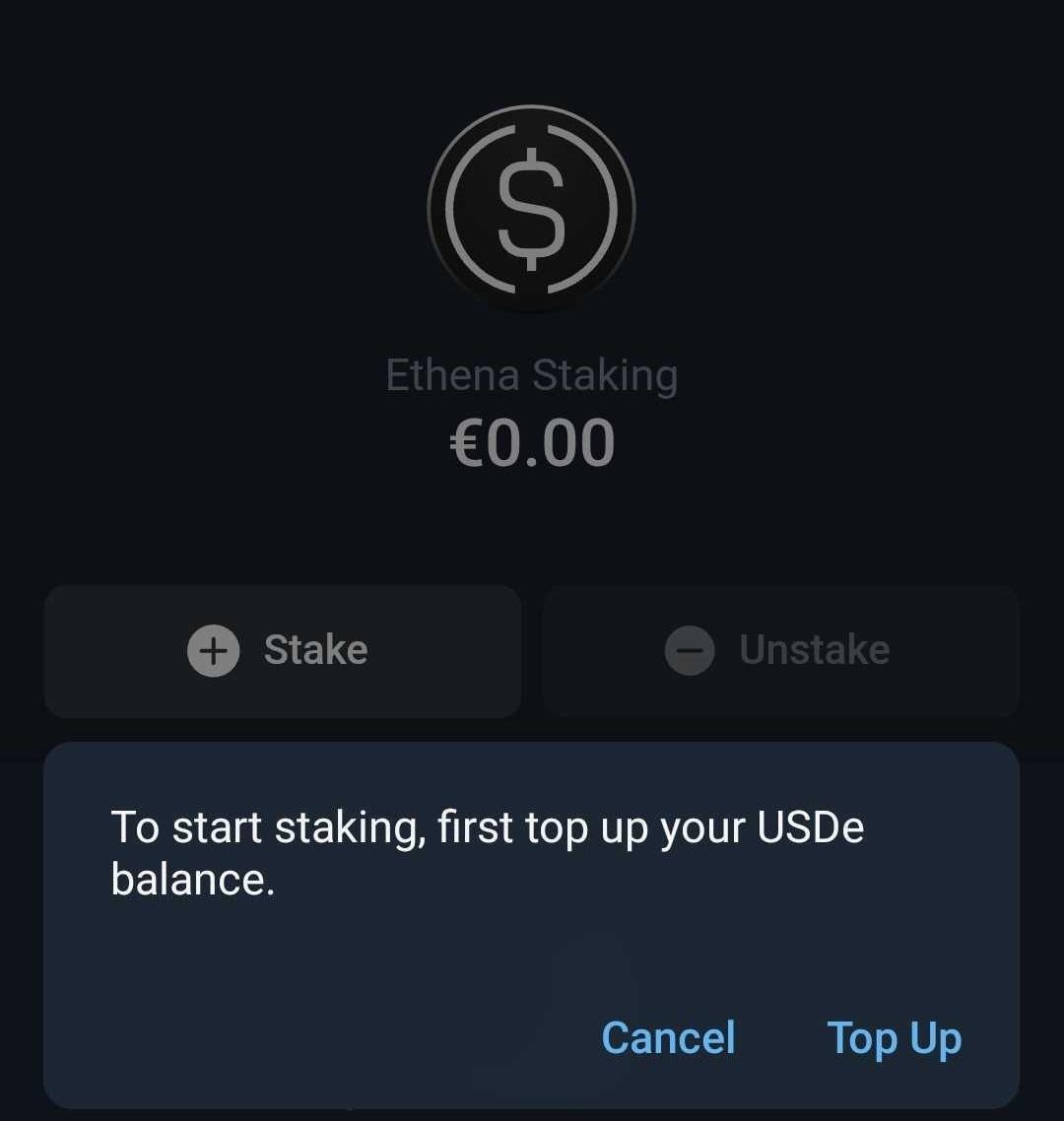Image resolution: width=1064 pixels, height=1121 pixels.
Task: Choose Top Up in the dialog
Action: 894,1037
